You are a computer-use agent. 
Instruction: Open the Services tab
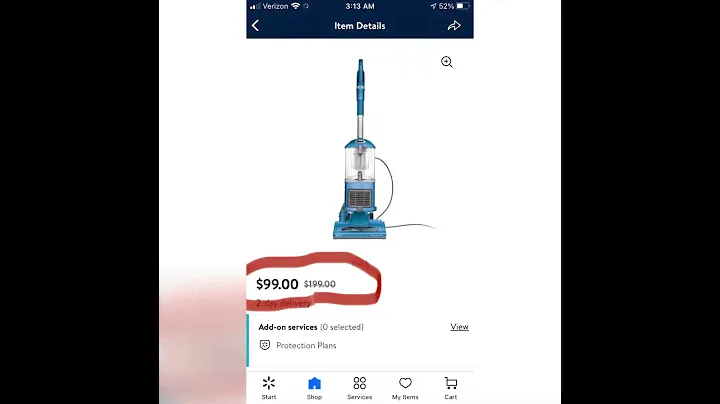pos(359,388)
